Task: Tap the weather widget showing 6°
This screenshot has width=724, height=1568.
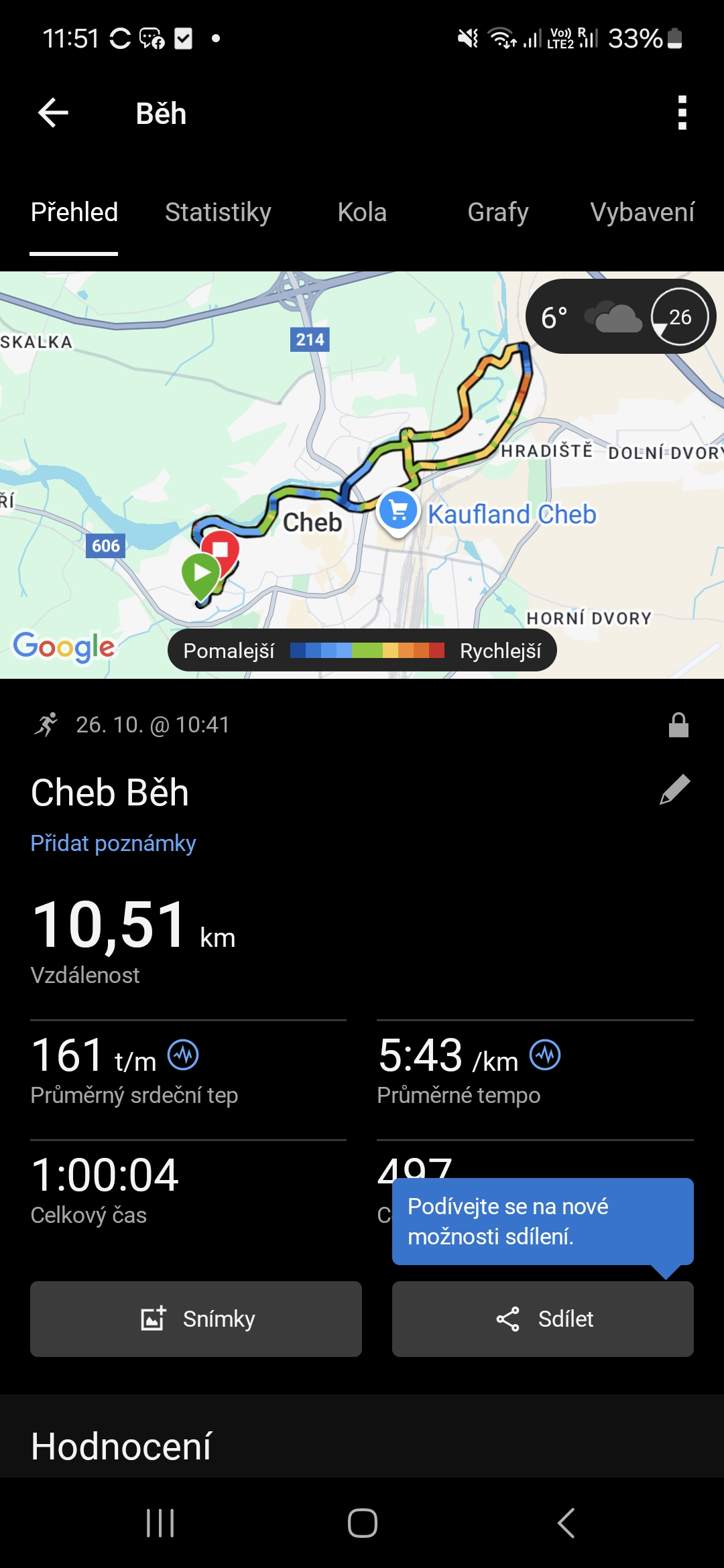Action: click(621, 316)
